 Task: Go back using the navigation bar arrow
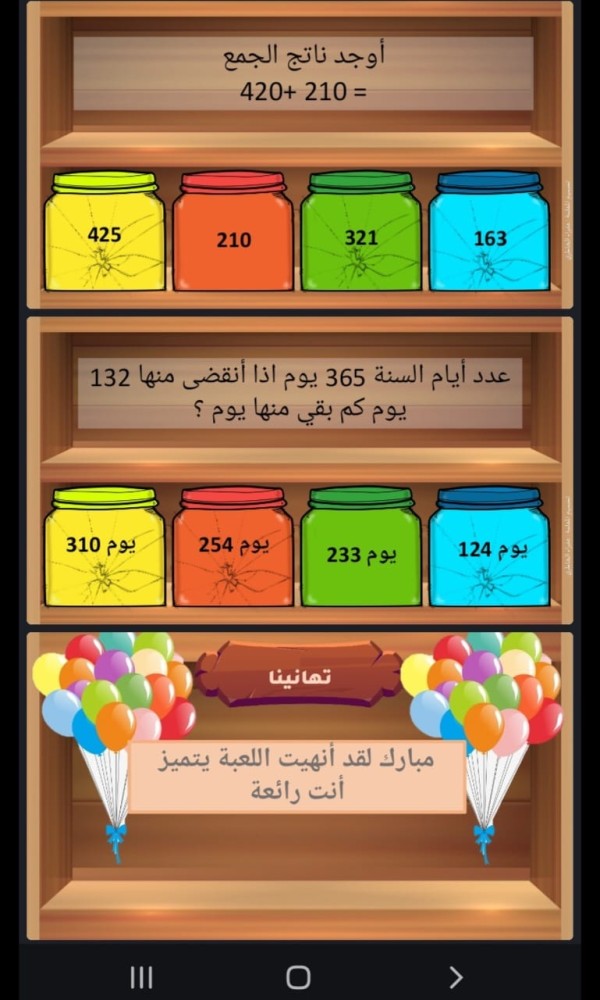point(456,976)
